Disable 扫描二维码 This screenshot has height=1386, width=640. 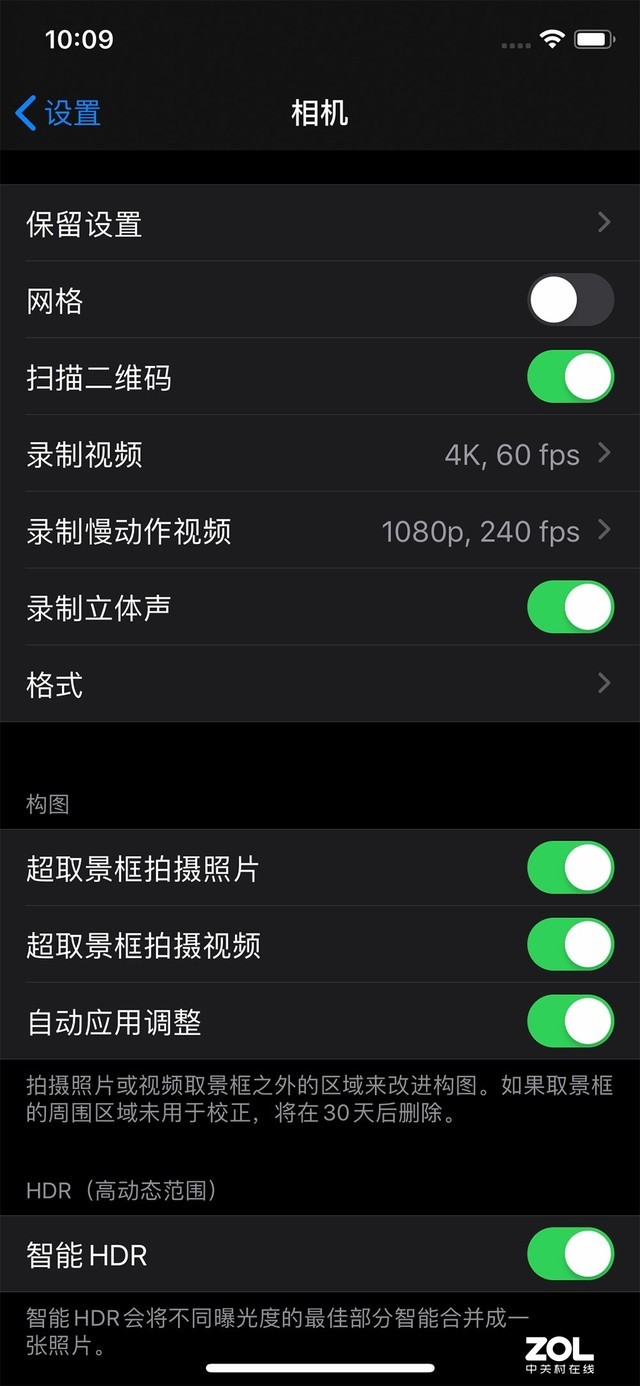pyautogui.click(x=570, y=377)
